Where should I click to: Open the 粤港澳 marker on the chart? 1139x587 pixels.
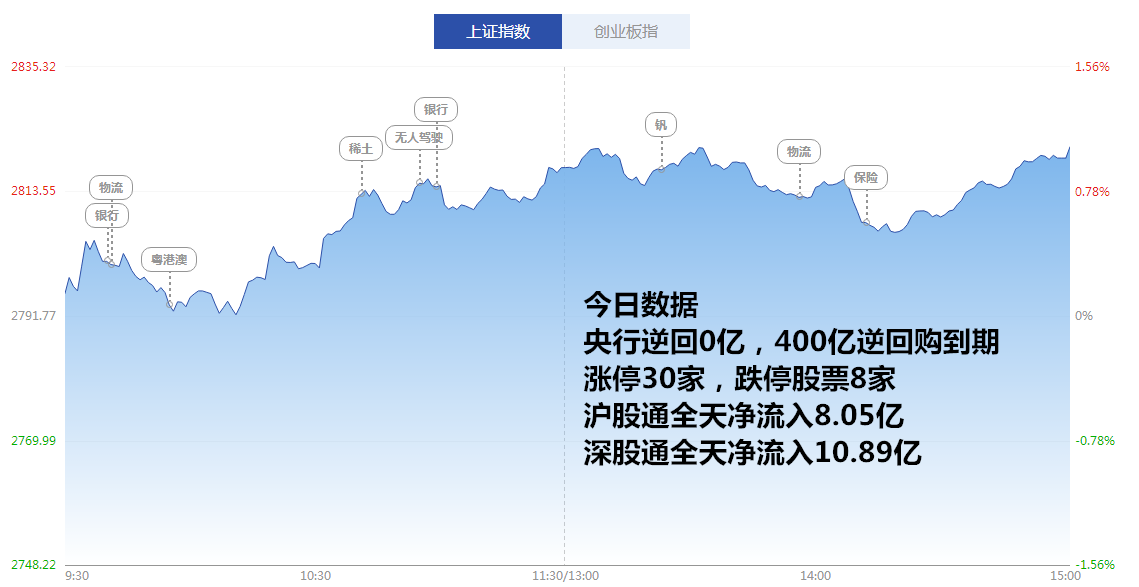tap(169, 260)
